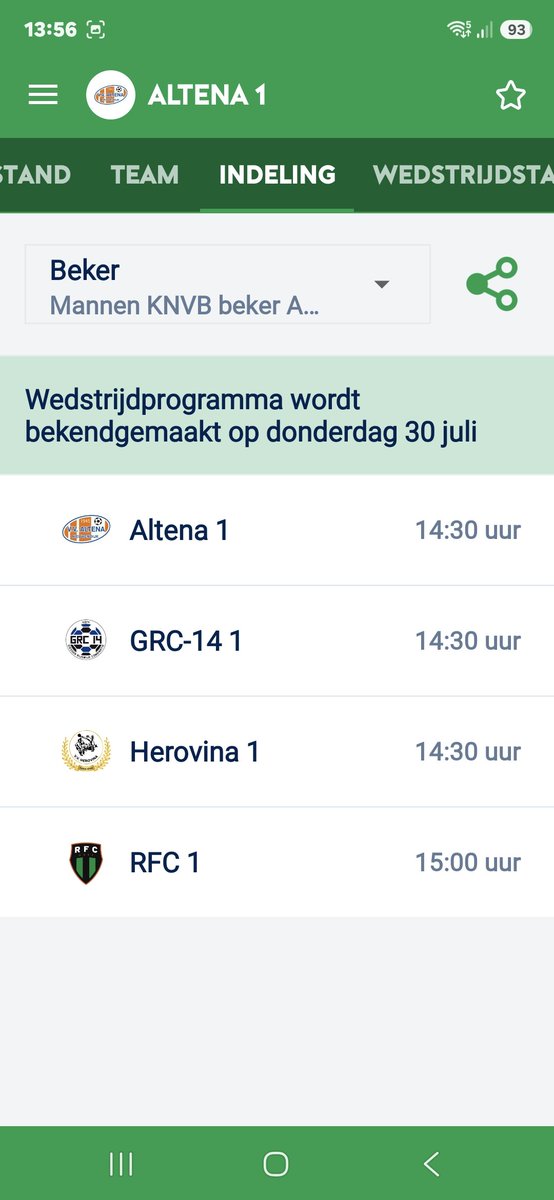554x1200 pixels.
Task: Go to the Wedstrijdstatus tab
Action: (x=463, y=175)
